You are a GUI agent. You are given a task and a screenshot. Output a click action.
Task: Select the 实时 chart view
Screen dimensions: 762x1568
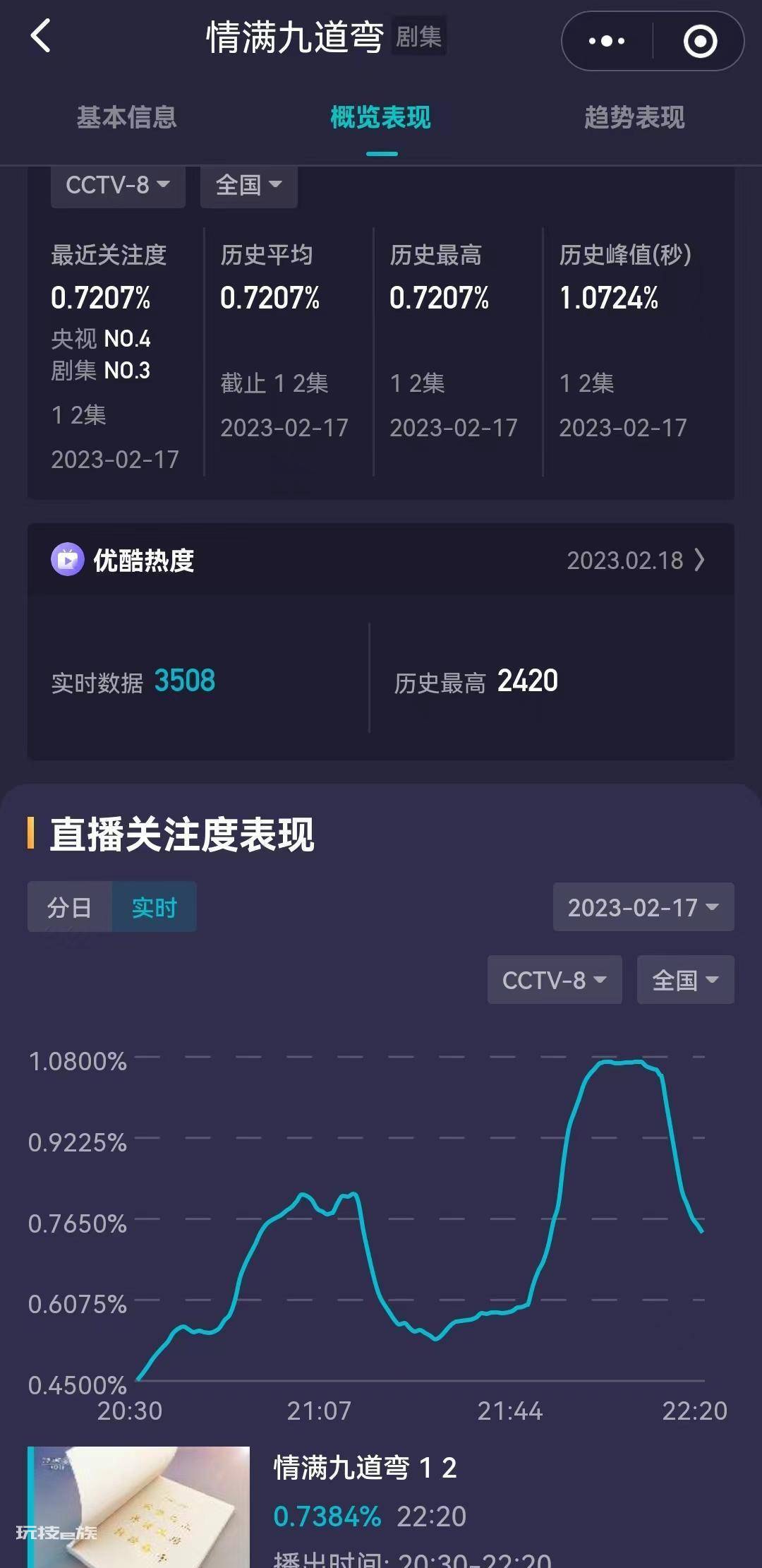[155, 907]
